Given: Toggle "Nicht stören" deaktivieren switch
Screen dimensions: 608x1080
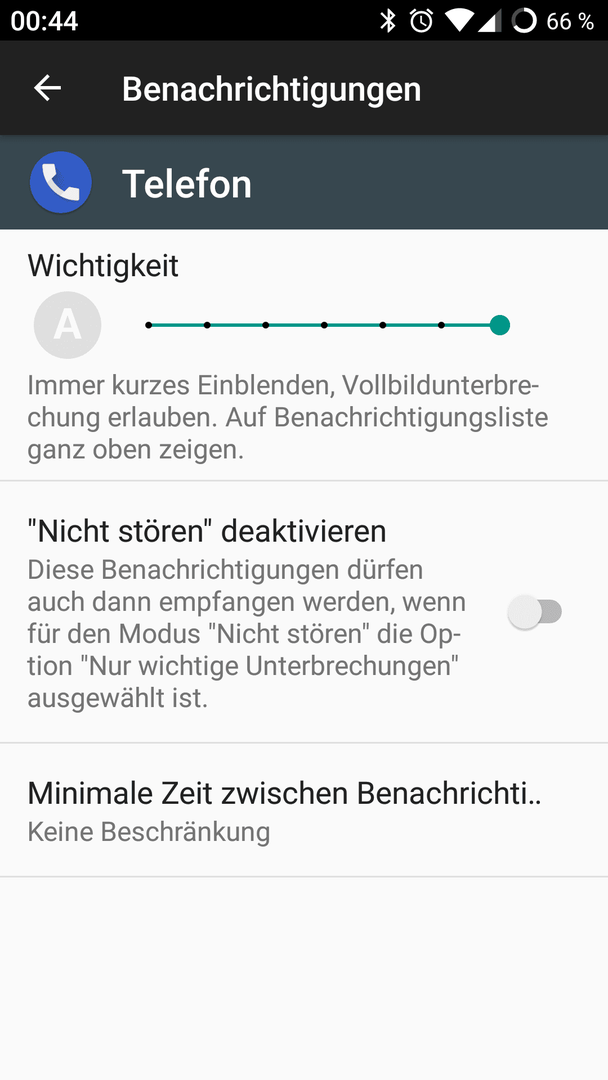Looking at the screenshot, I should pyautogui.click(x=535, y=612).
